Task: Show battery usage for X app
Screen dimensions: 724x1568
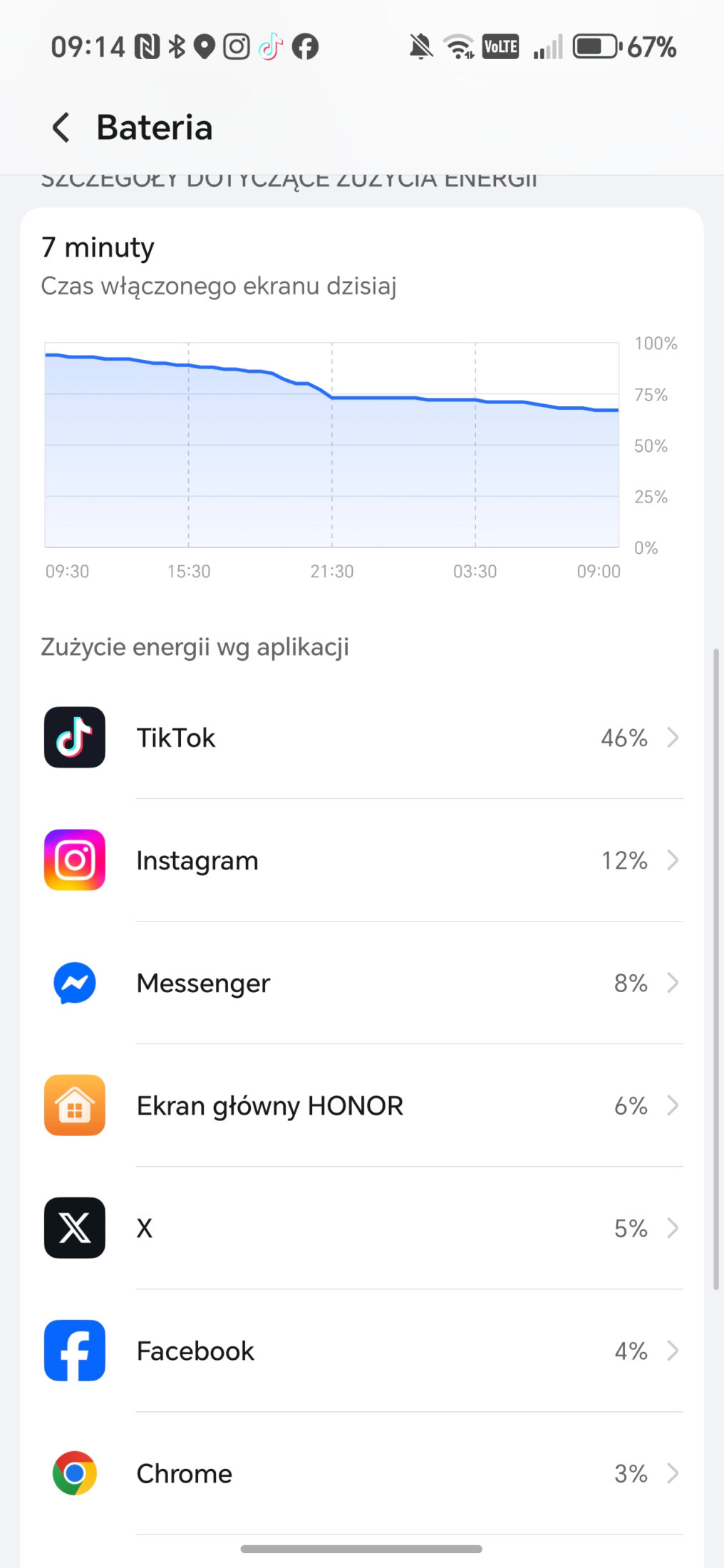Action: pos(362,1228)
